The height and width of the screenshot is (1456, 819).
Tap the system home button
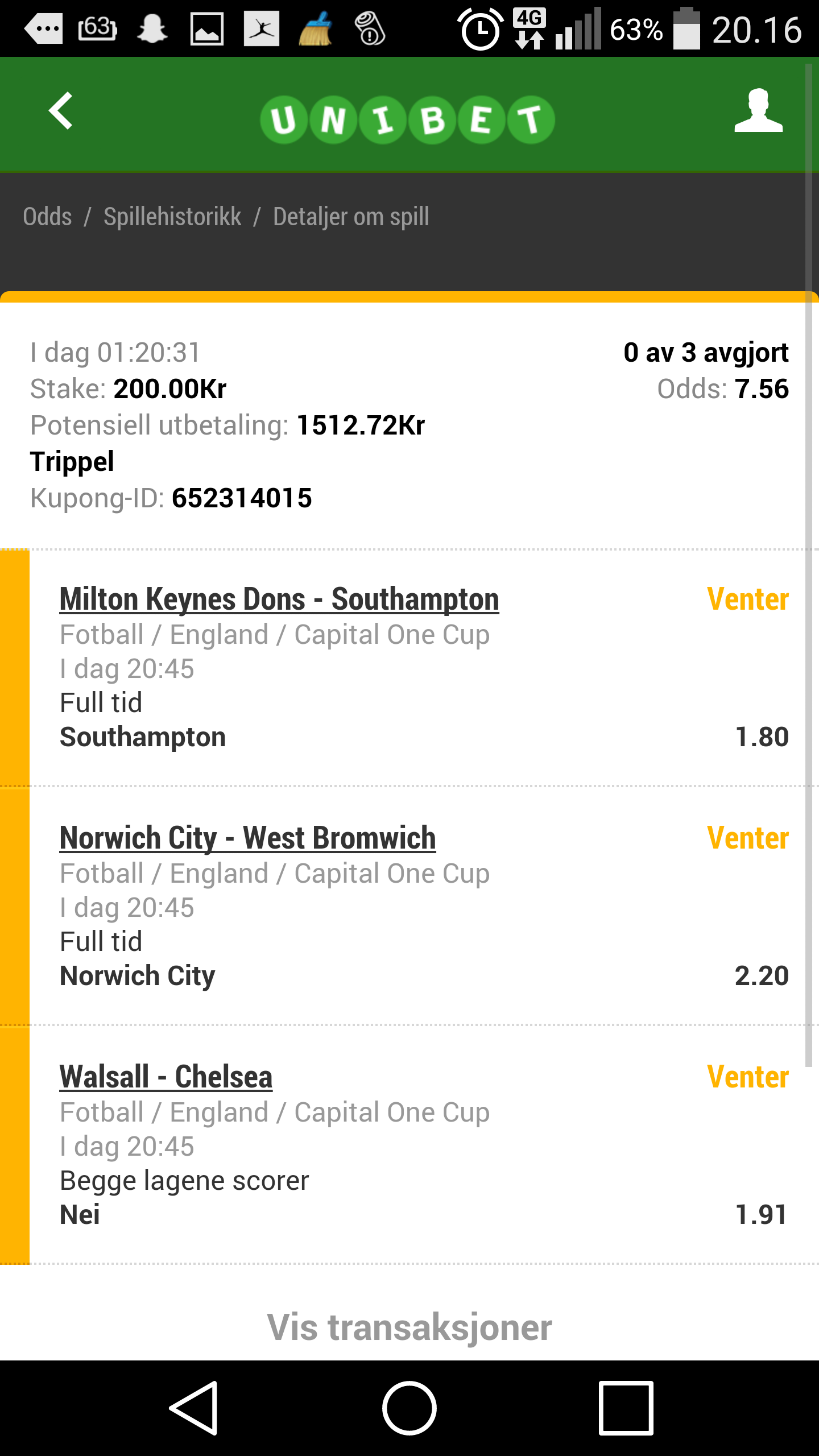point(409,1408)
